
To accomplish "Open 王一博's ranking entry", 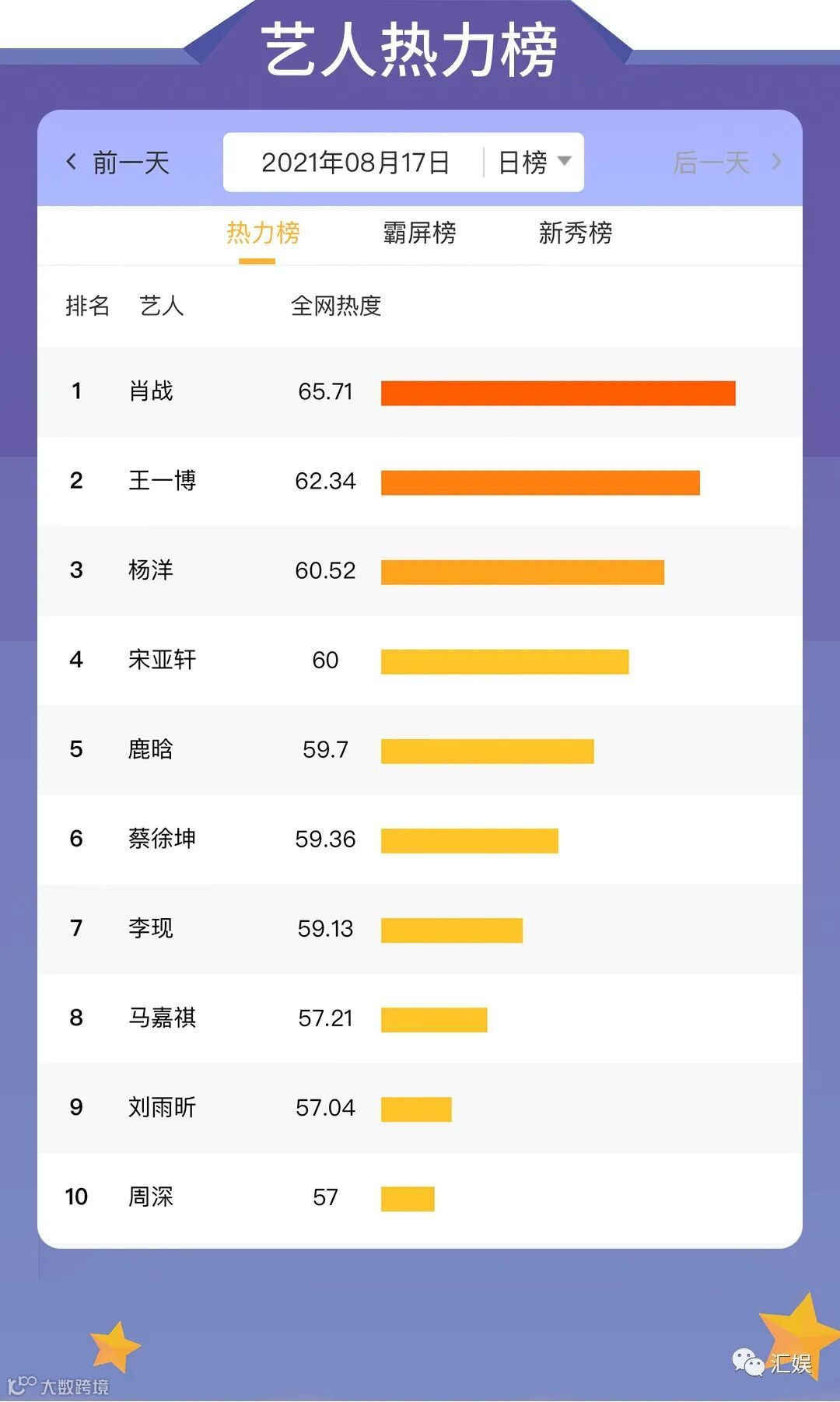I will tap(162, 481).
